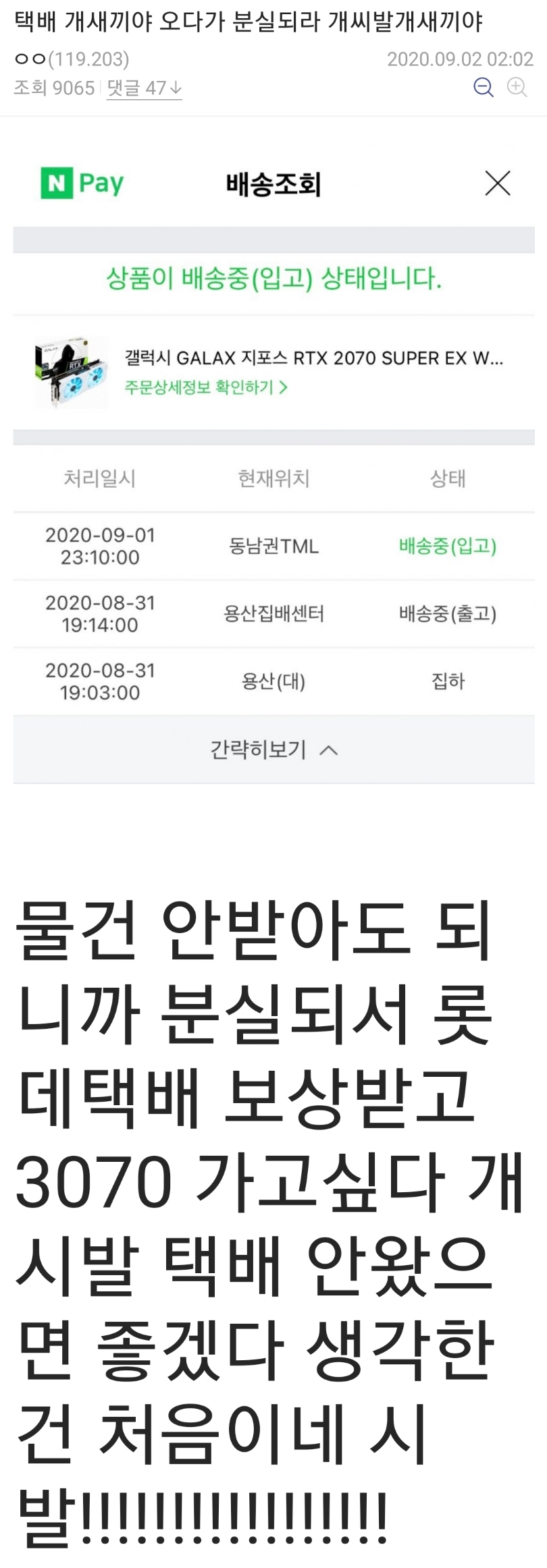Screen dimensions: 547x1568
Task: Click the magnifier zoom-out icon
Action: [x=484, y=88]
